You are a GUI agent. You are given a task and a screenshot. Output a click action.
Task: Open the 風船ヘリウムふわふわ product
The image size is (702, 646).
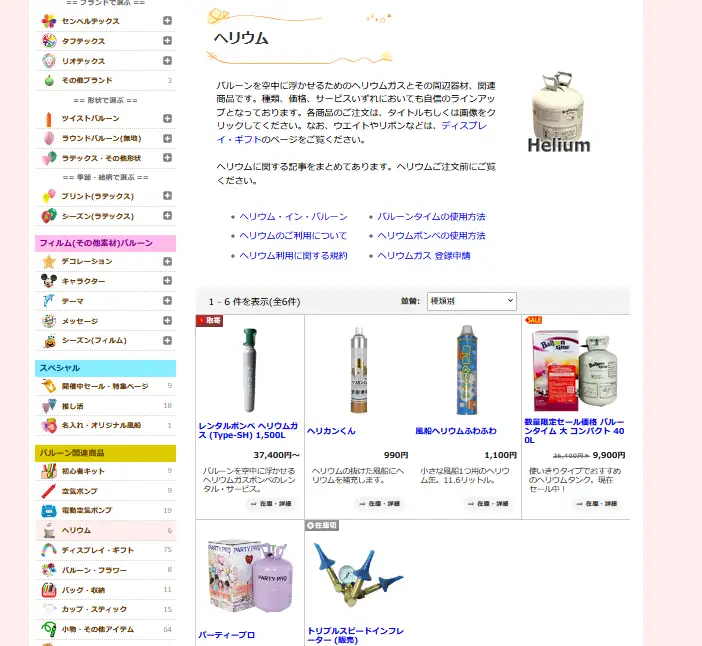(x=456, y=431)
